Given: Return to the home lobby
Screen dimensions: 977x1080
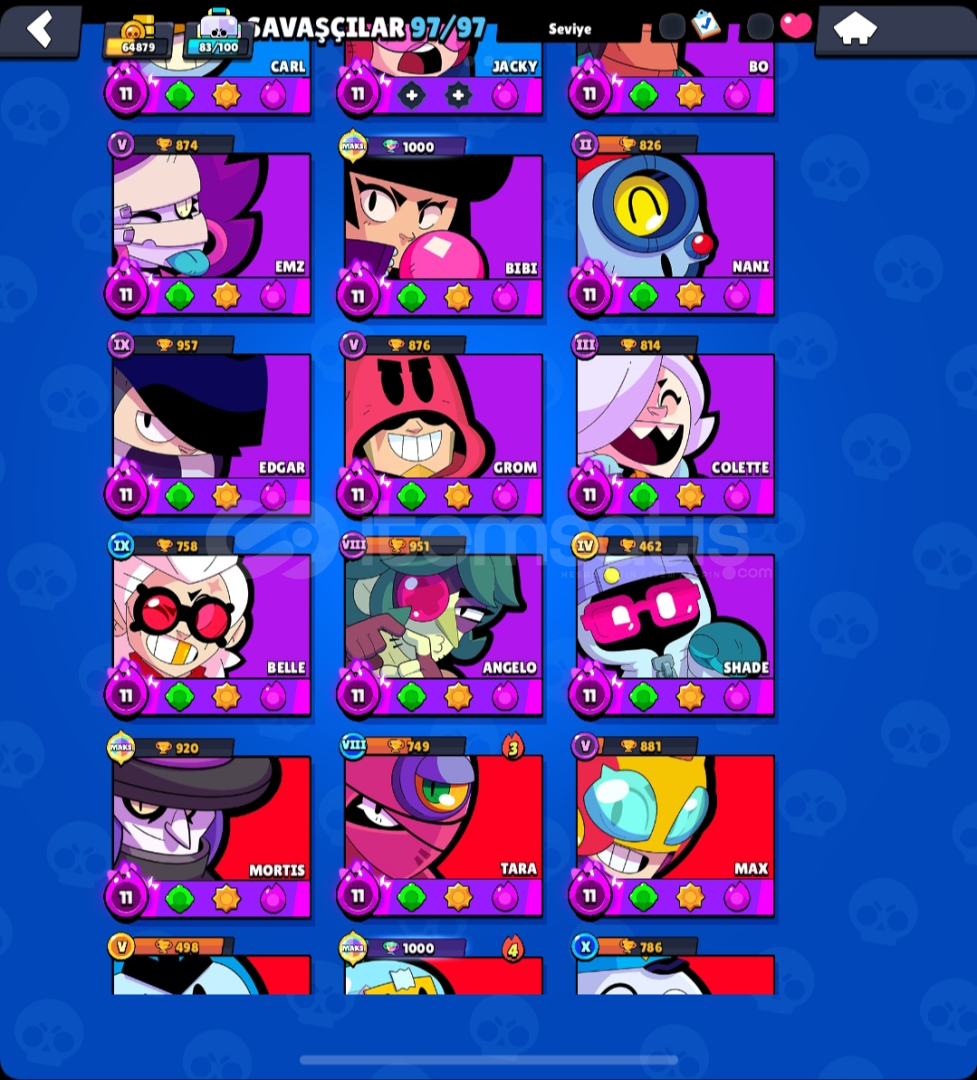Looking at the screenshot, I should click(855, 29).
